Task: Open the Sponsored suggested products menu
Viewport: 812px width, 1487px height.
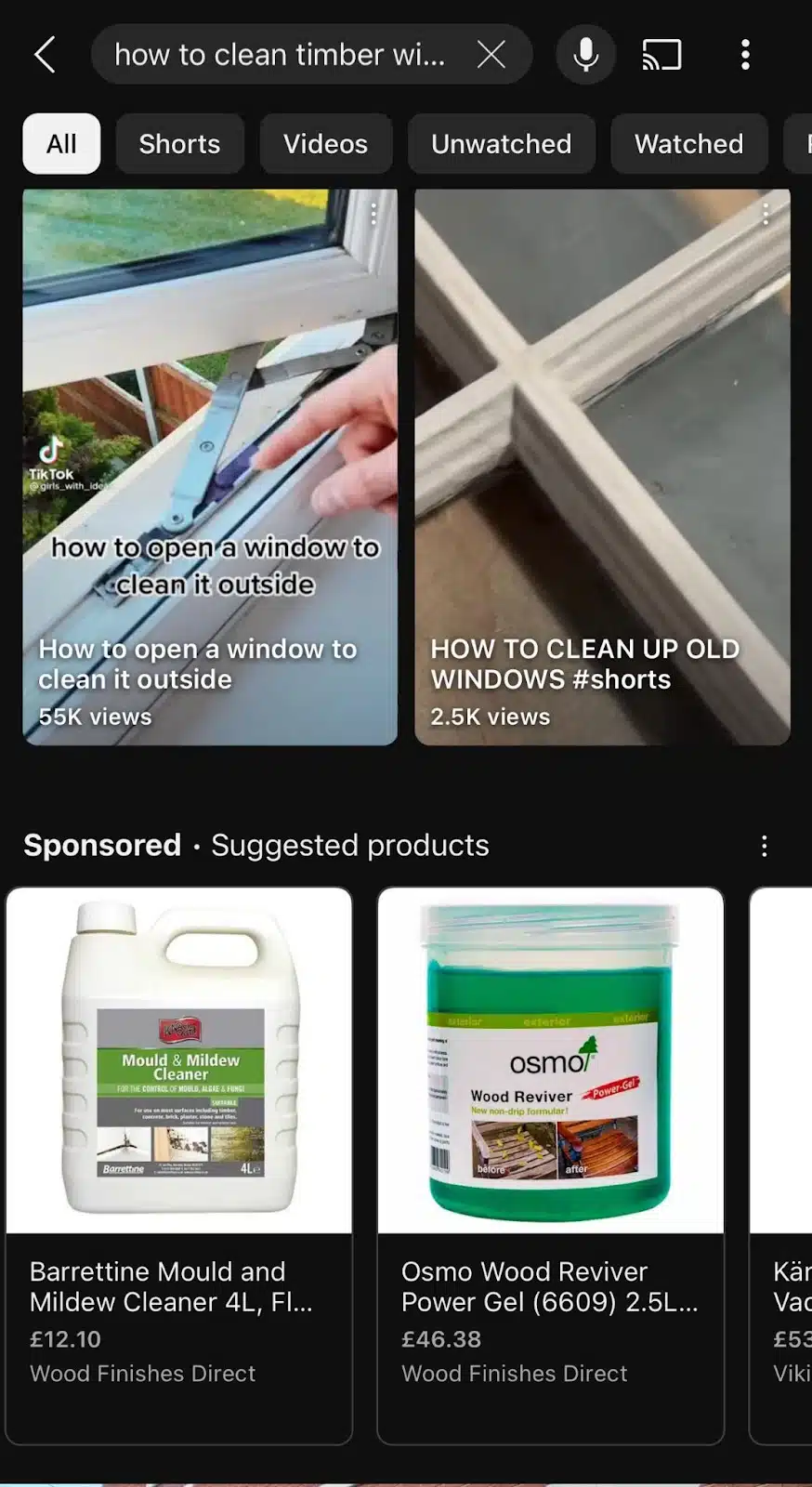Action: 764,846
